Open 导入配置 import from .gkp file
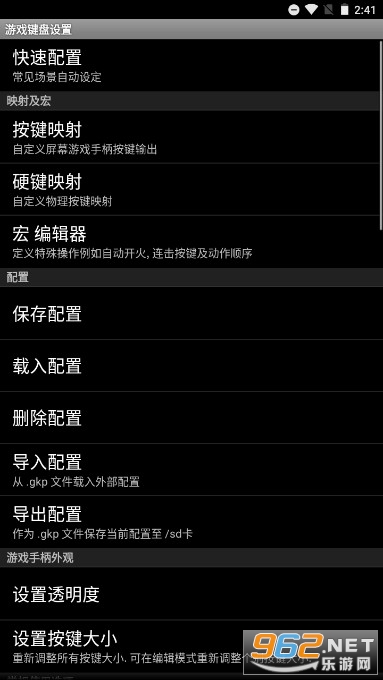The image size is (383, 680). pos(190,470)
